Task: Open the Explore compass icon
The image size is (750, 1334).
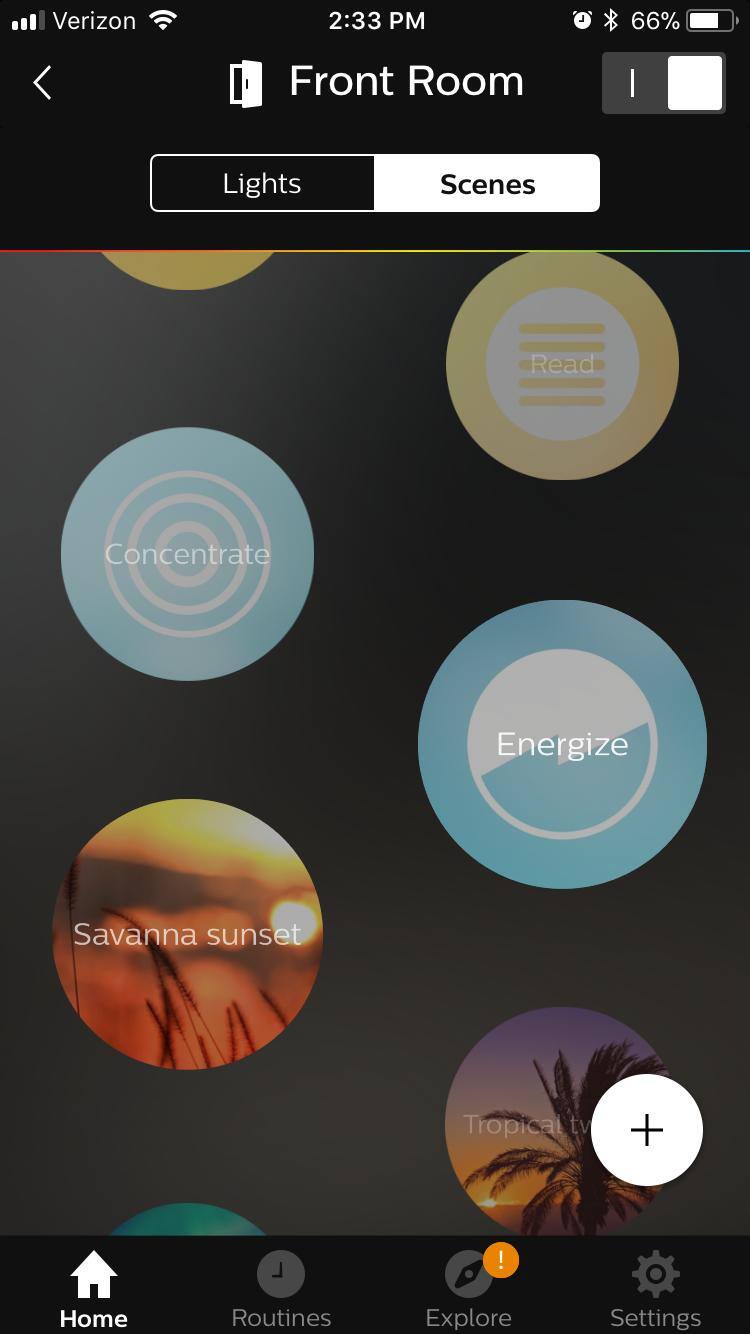Action: click(x=467, y=1275)
